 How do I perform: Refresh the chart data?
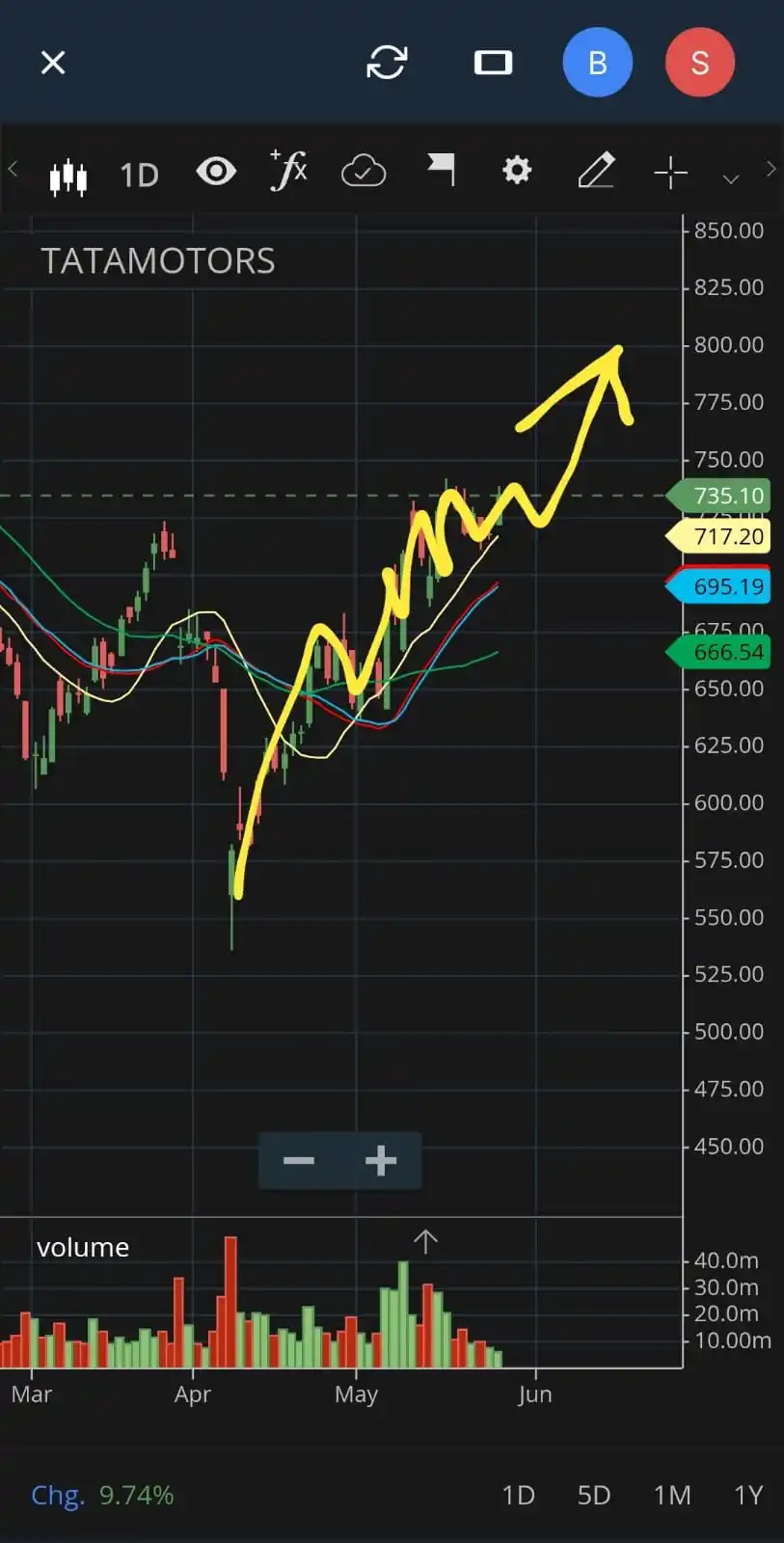(387, 63)
